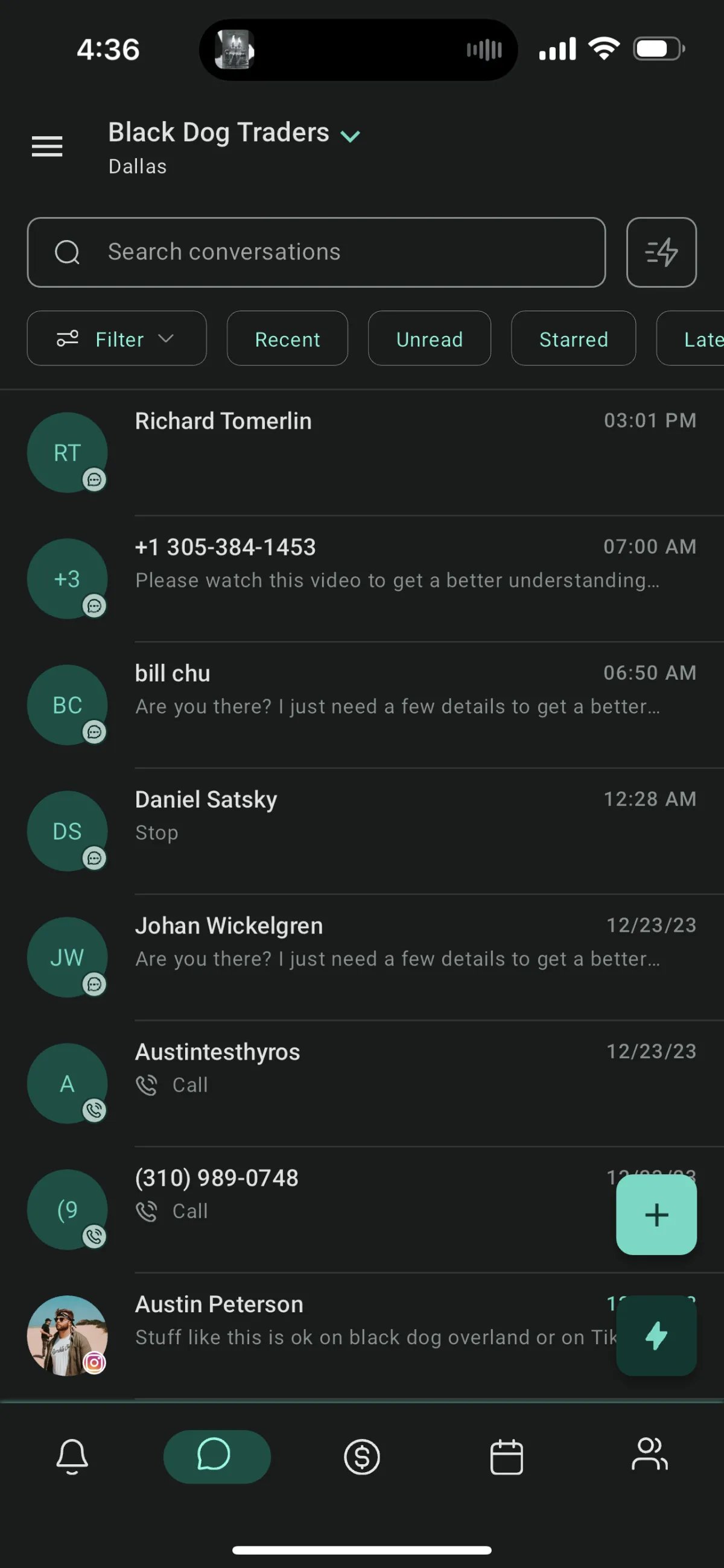724x1568 pixels.
Task: Open Daniel Satsky's conversation
Action: click(x=361, y=831)
